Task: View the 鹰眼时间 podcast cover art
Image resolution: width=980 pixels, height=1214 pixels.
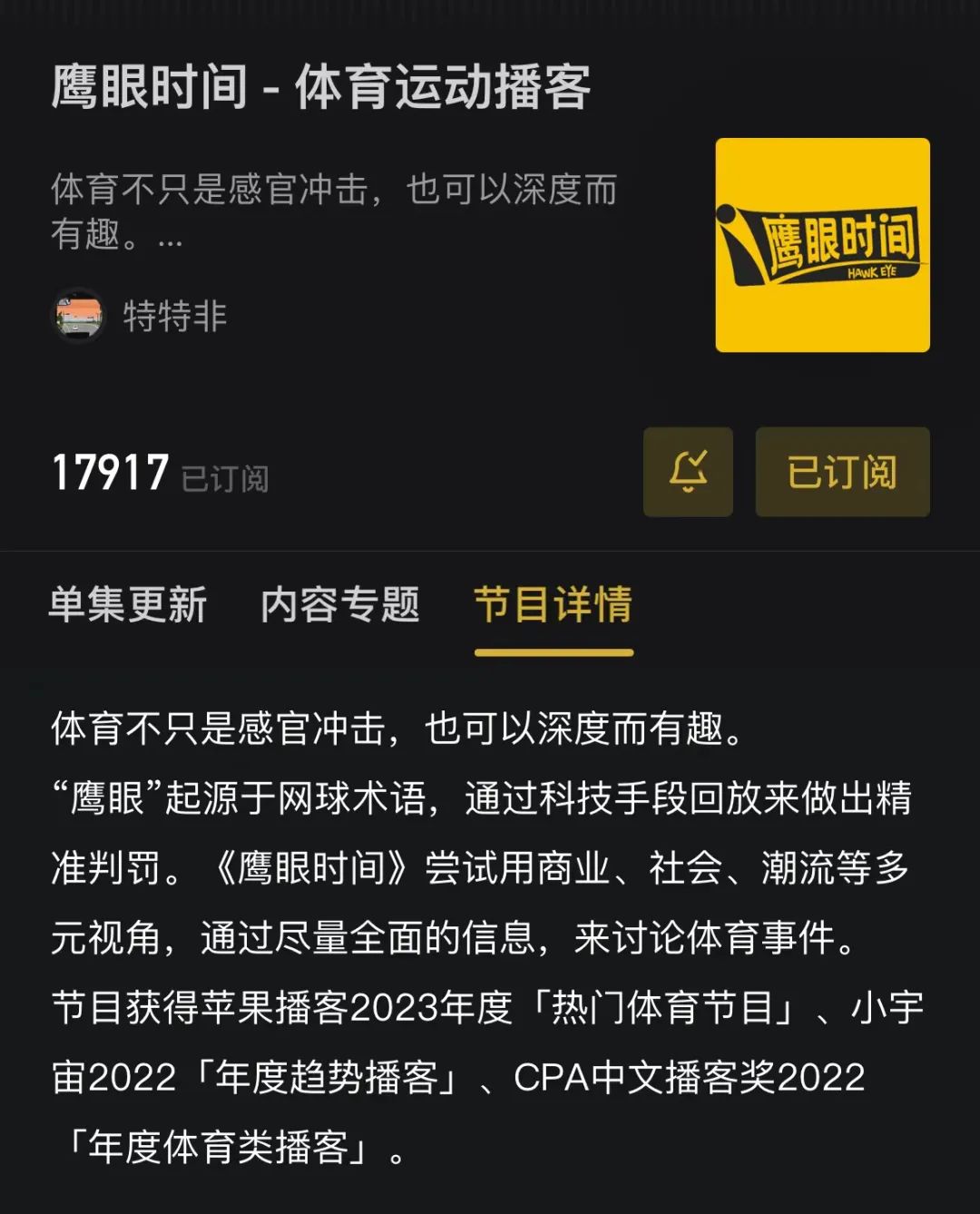Action: pos(822,245)
